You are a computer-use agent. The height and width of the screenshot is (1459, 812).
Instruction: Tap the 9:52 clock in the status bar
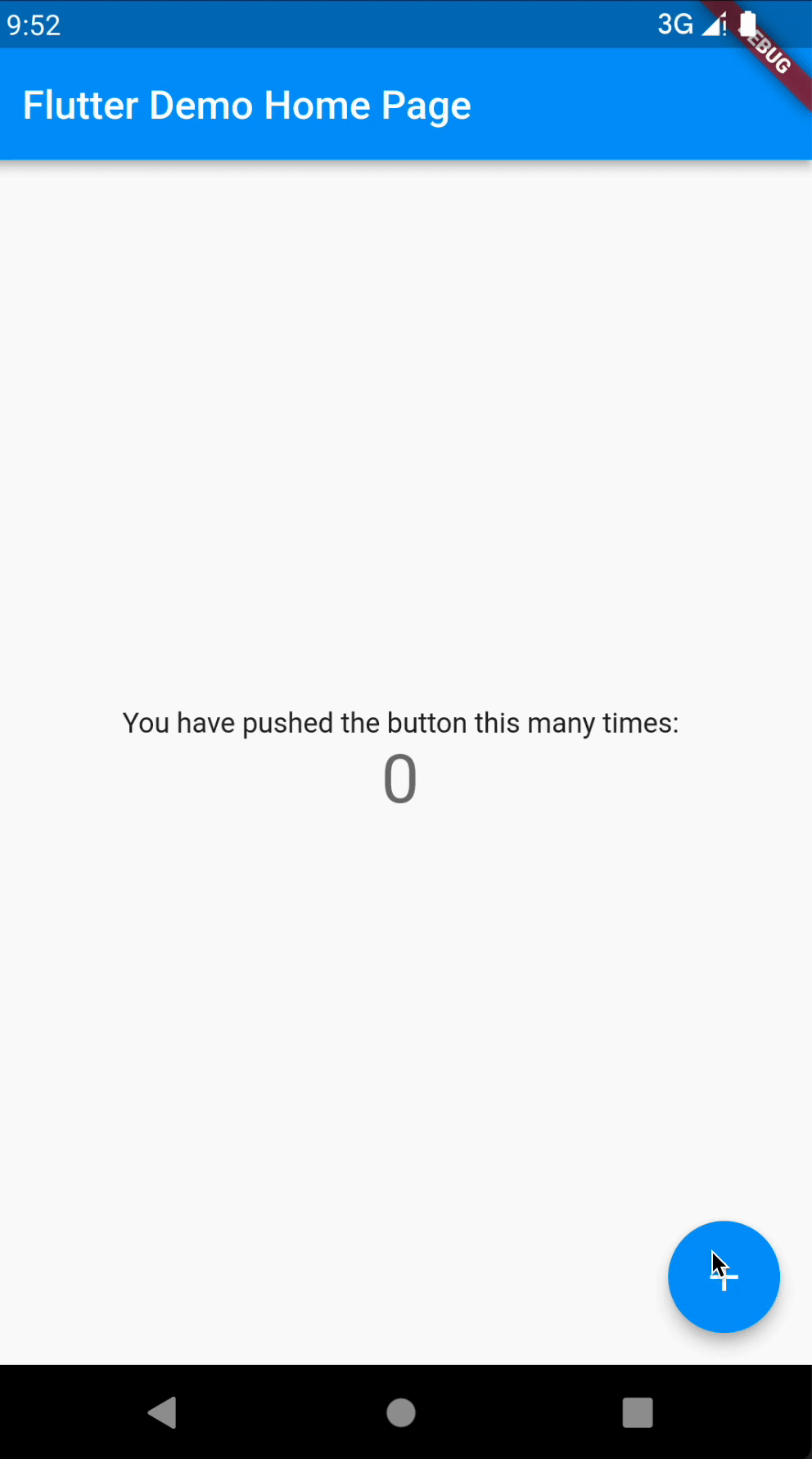tap(34, 25)
